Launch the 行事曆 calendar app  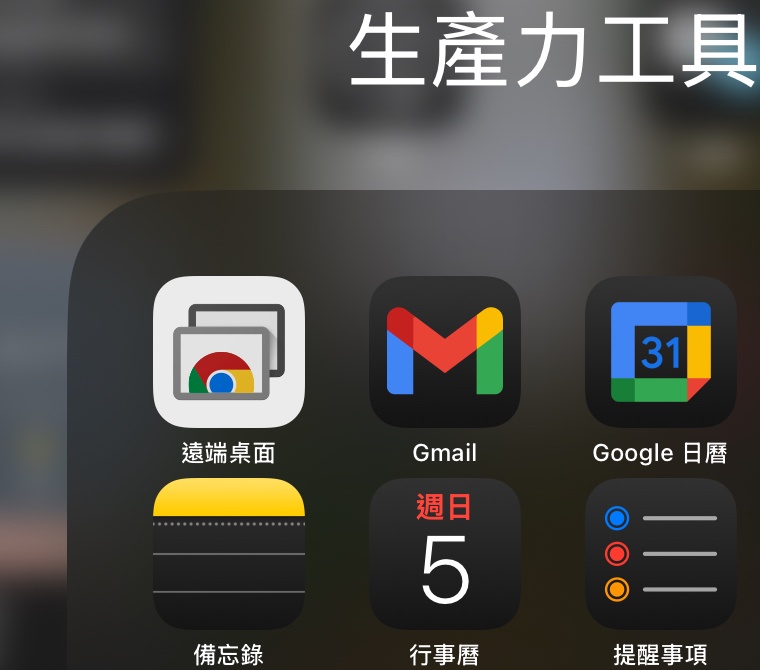(444, 553)
